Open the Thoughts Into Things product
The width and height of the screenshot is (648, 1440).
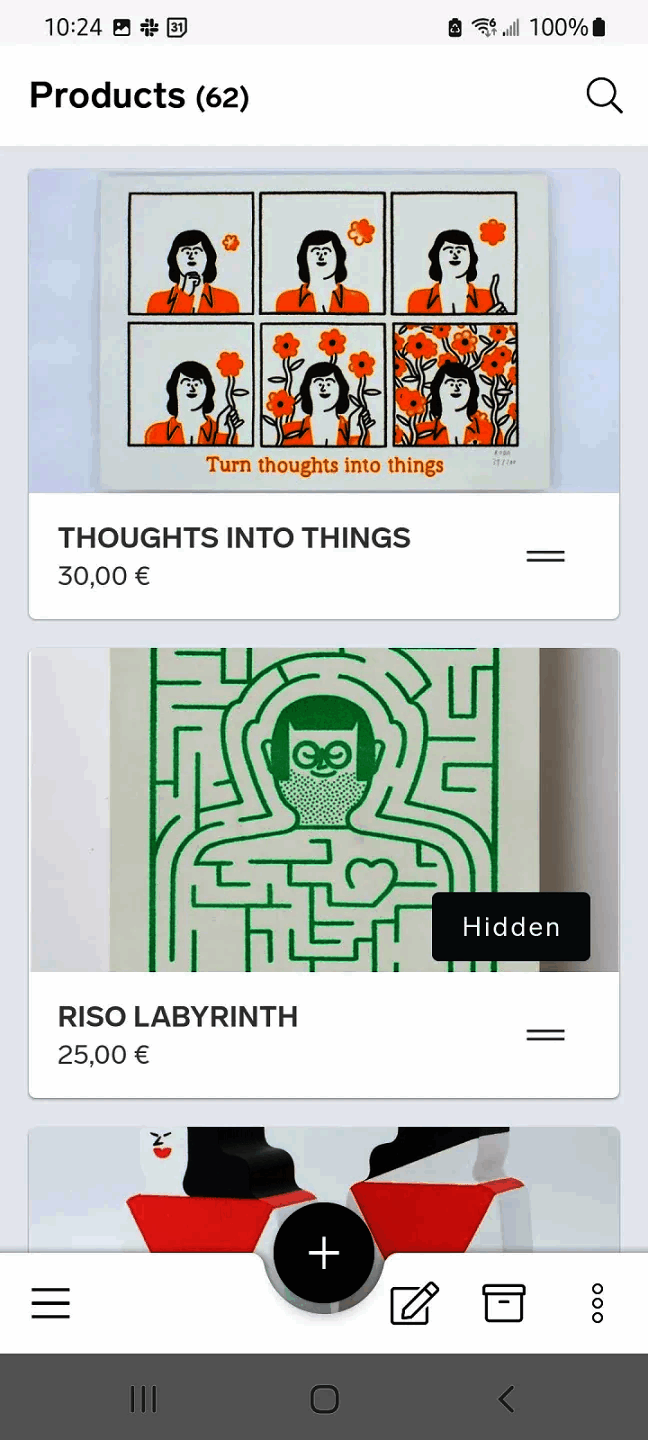click(x=234, y=538)
